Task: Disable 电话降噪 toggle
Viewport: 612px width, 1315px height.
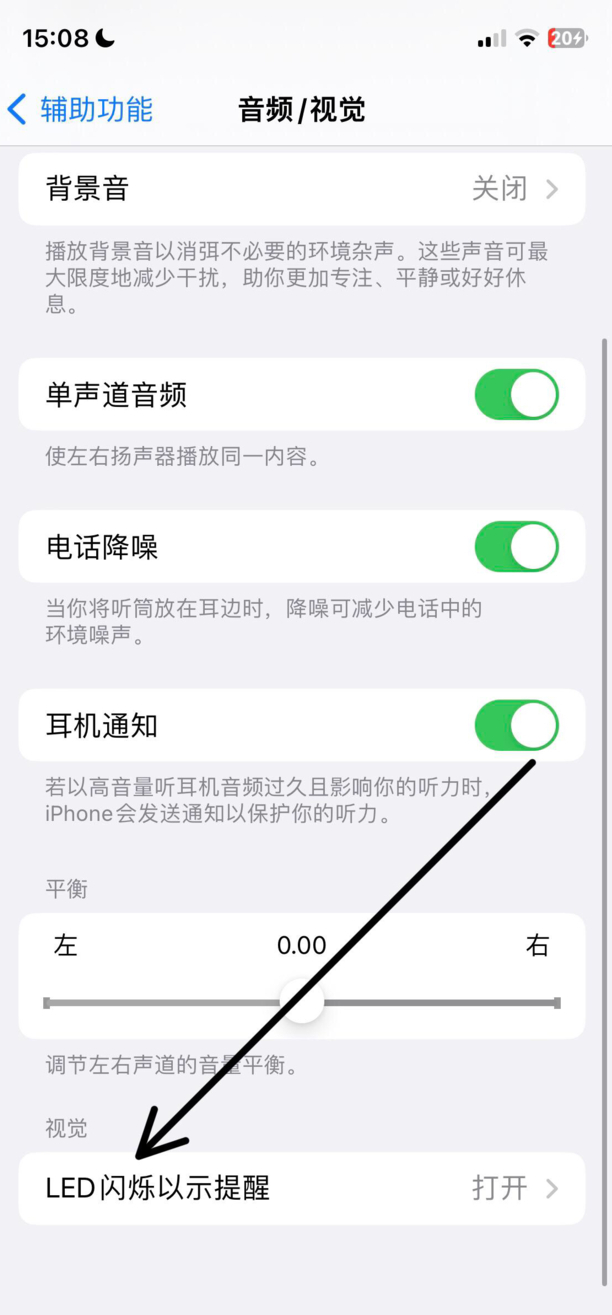Action: tap(516, 547)
